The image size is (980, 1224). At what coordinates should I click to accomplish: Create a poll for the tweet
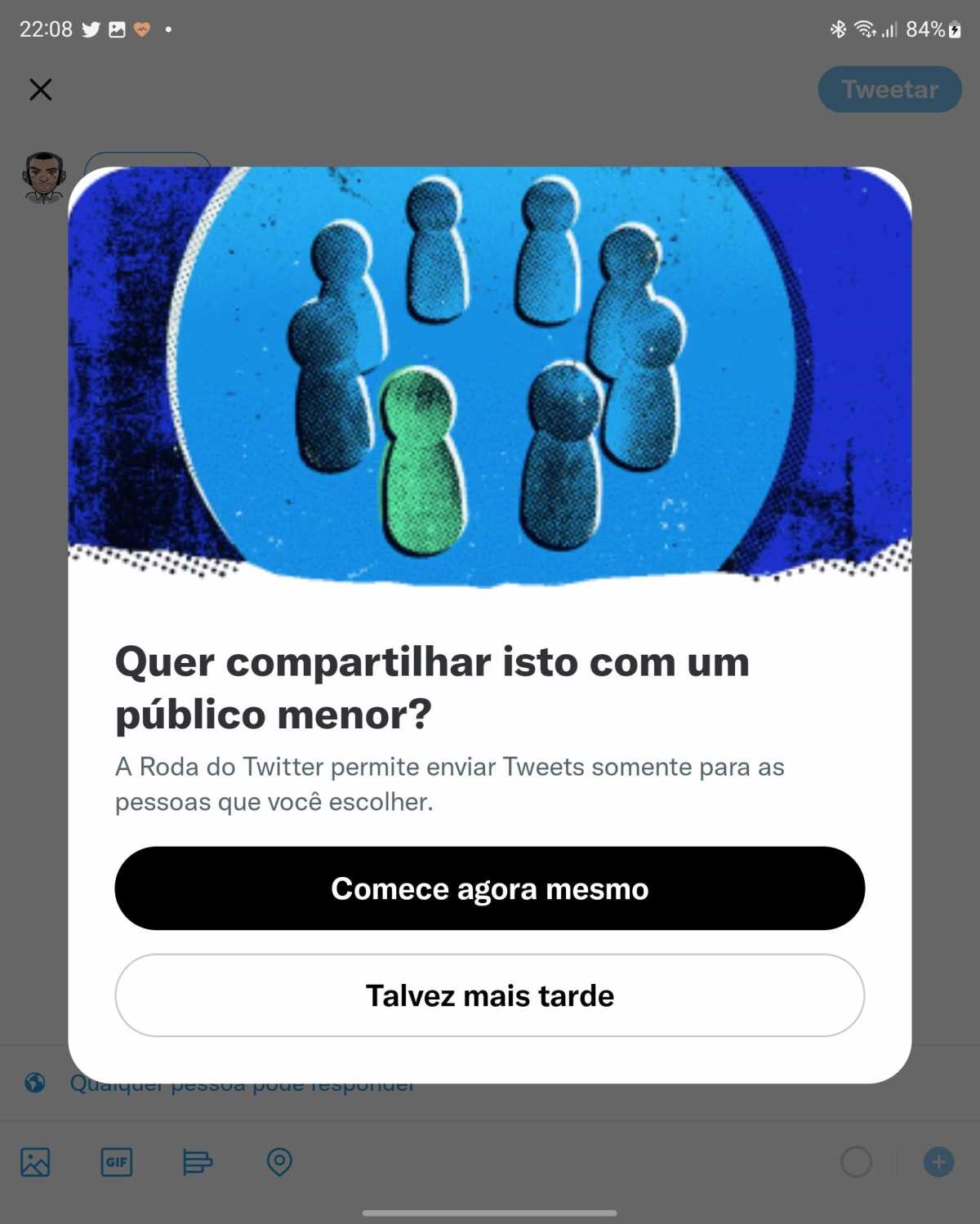coord(197,1161)
